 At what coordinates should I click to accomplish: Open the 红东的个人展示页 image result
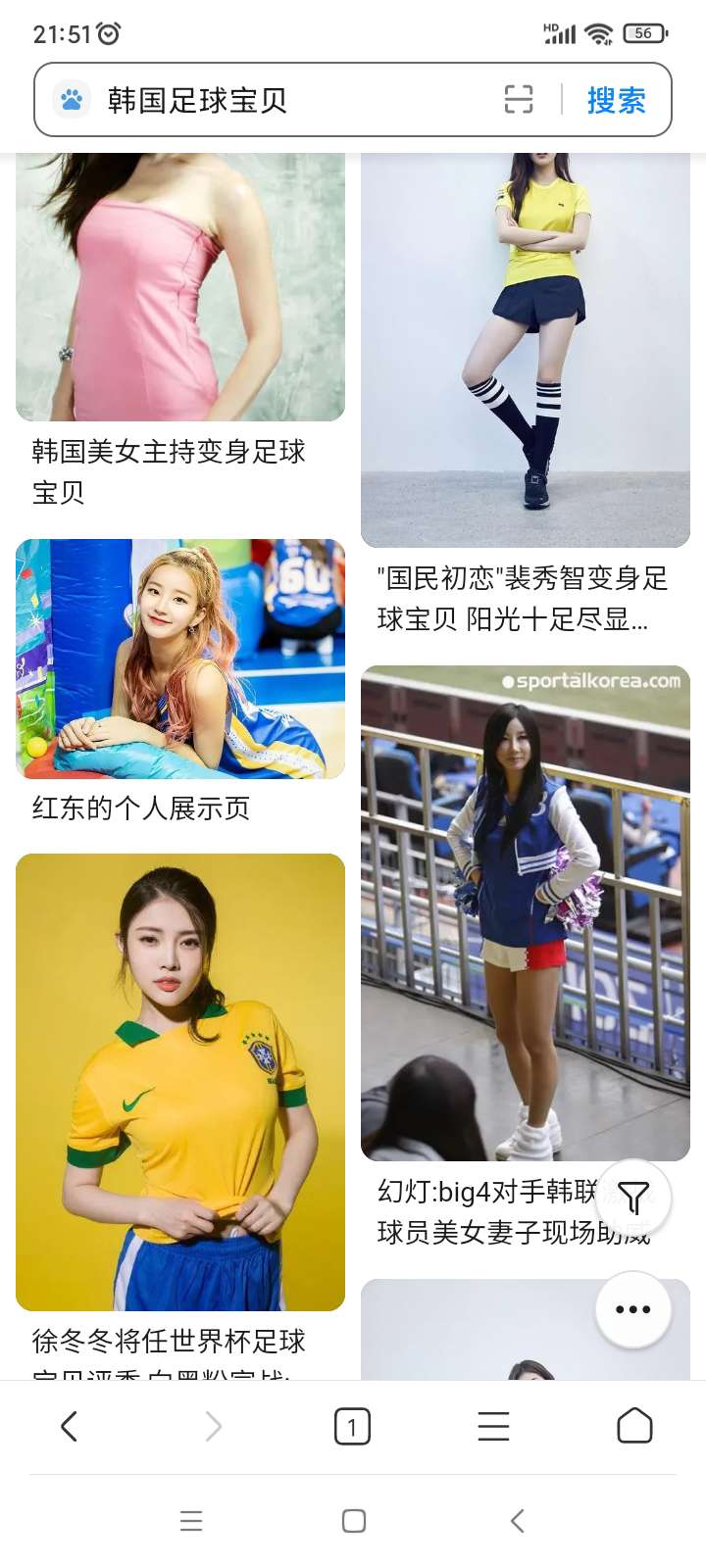pyautogui.click(x=180, y=659)
